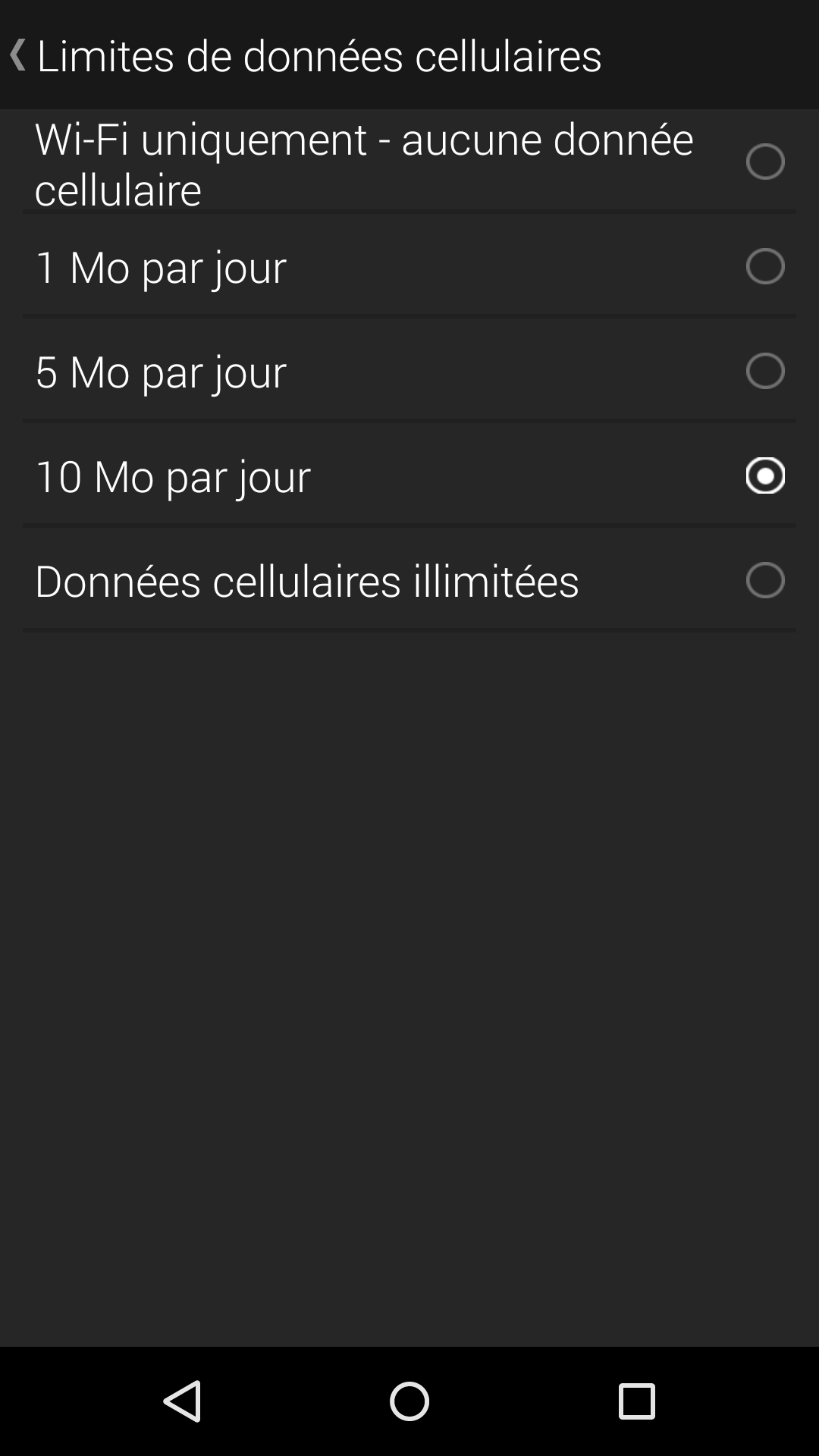Tap the 10 Mo par jour option
Screen dimensions: 819x1456
[x=764, y=475]
